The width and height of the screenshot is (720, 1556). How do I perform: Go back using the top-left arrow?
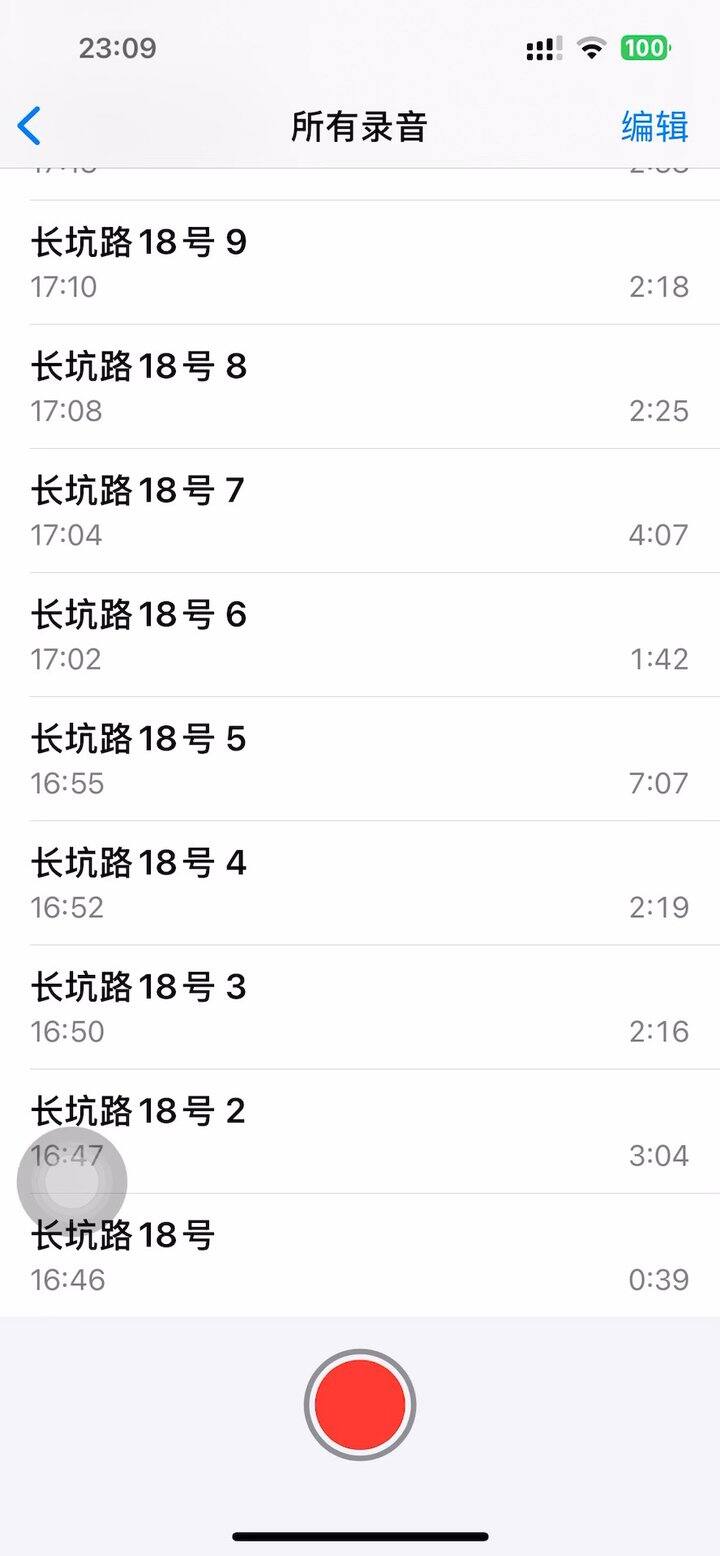(x=30, y=127)
